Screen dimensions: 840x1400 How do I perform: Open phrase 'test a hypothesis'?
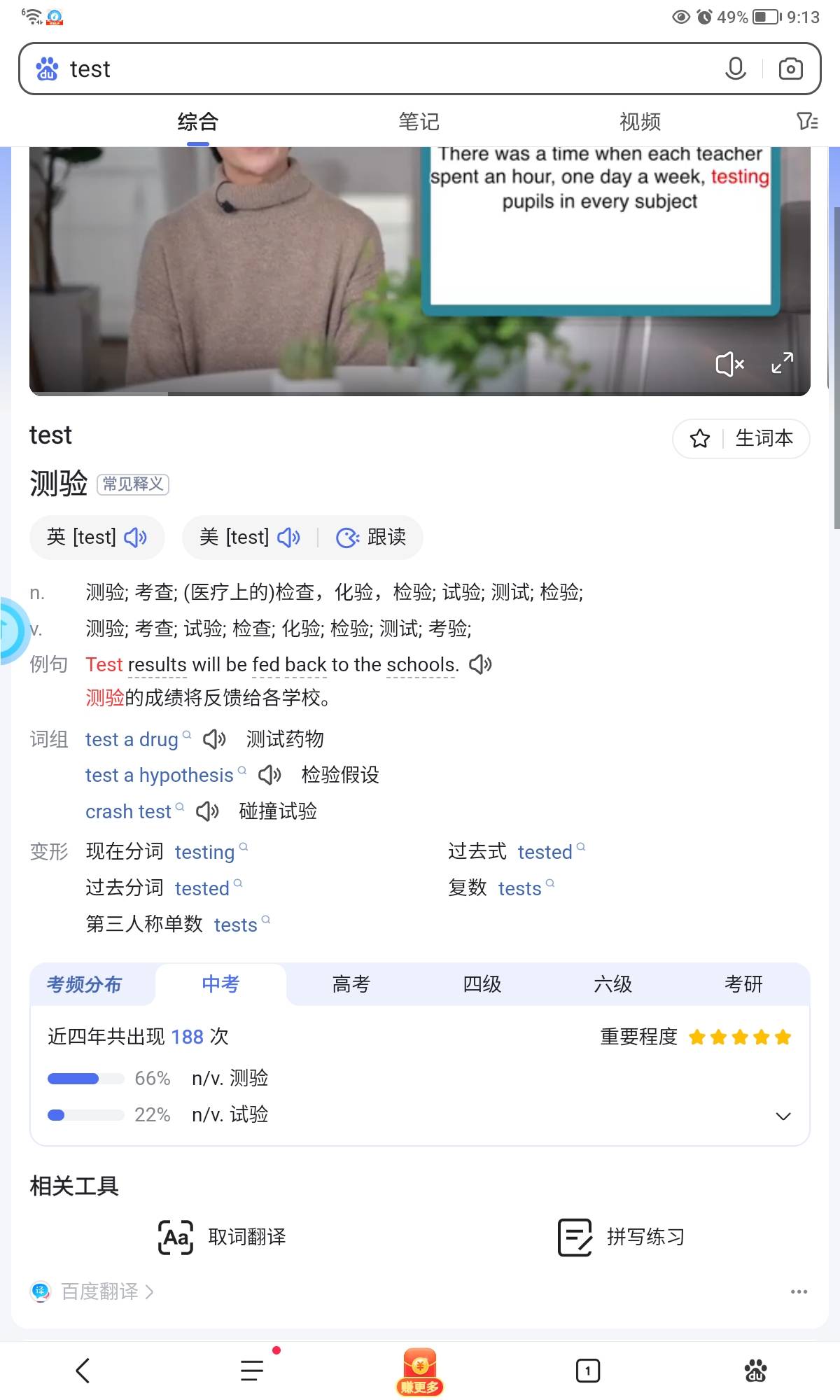pos(159,775)
